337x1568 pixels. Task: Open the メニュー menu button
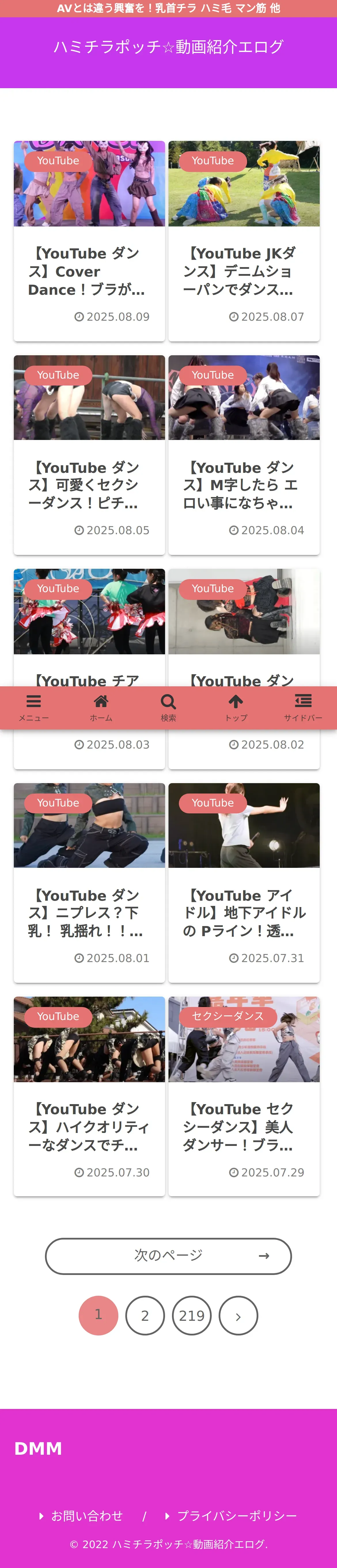[x=33, y=707]
